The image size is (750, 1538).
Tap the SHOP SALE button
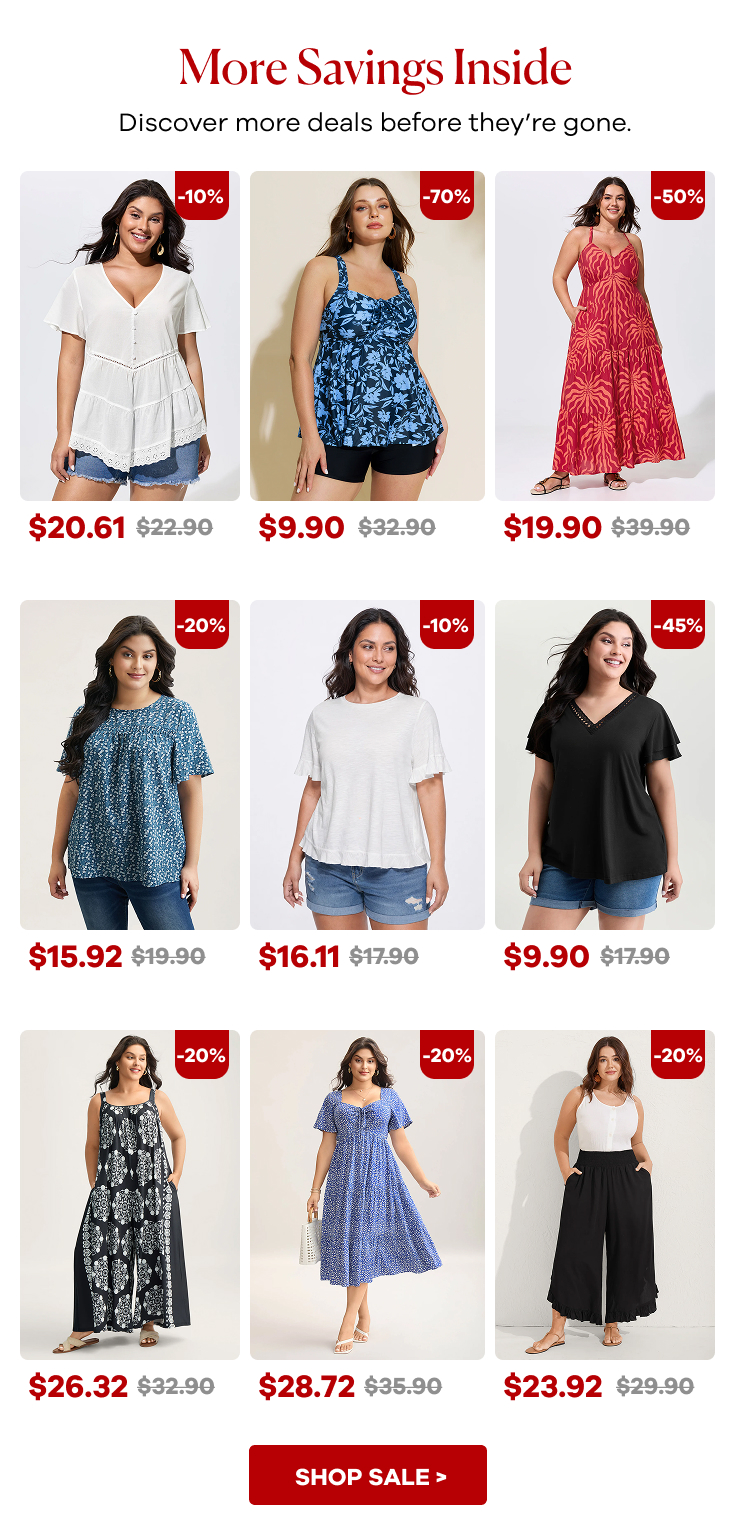pyautogui.click(x=368, y=1475)
